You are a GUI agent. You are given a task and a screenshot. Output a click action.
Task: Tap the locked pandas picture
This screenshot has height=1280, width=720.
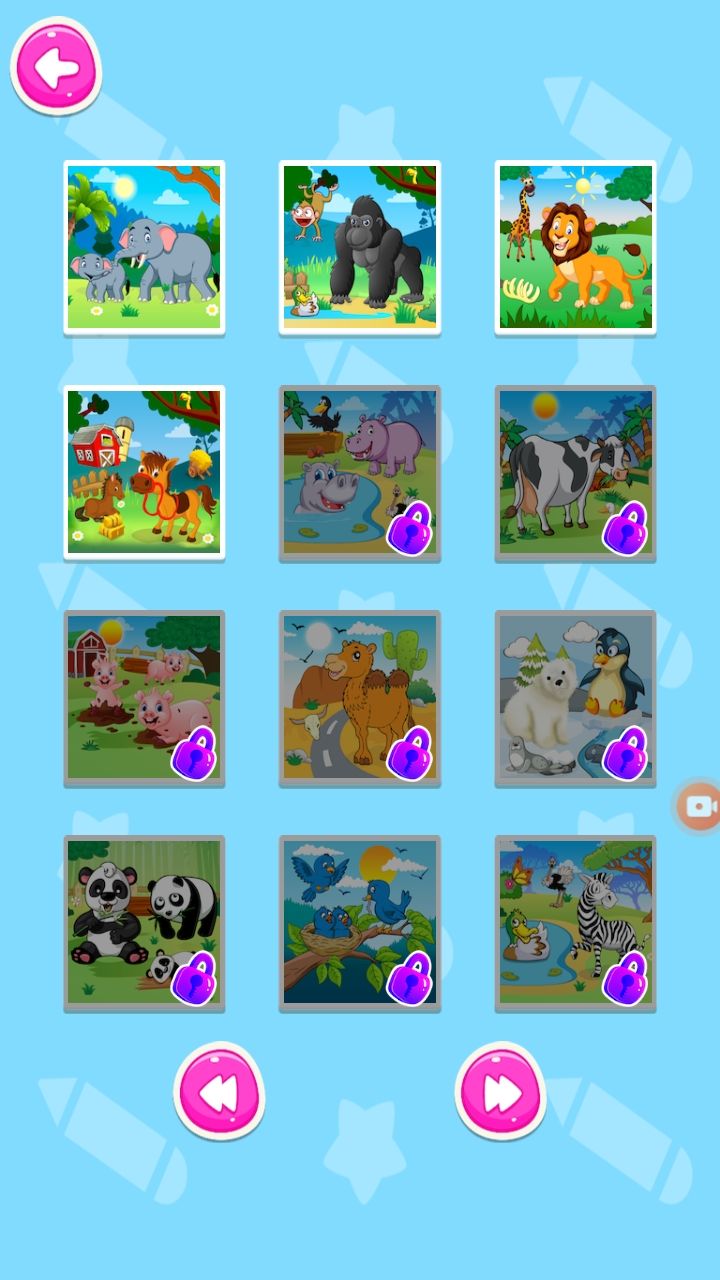[x=144, y=922]
